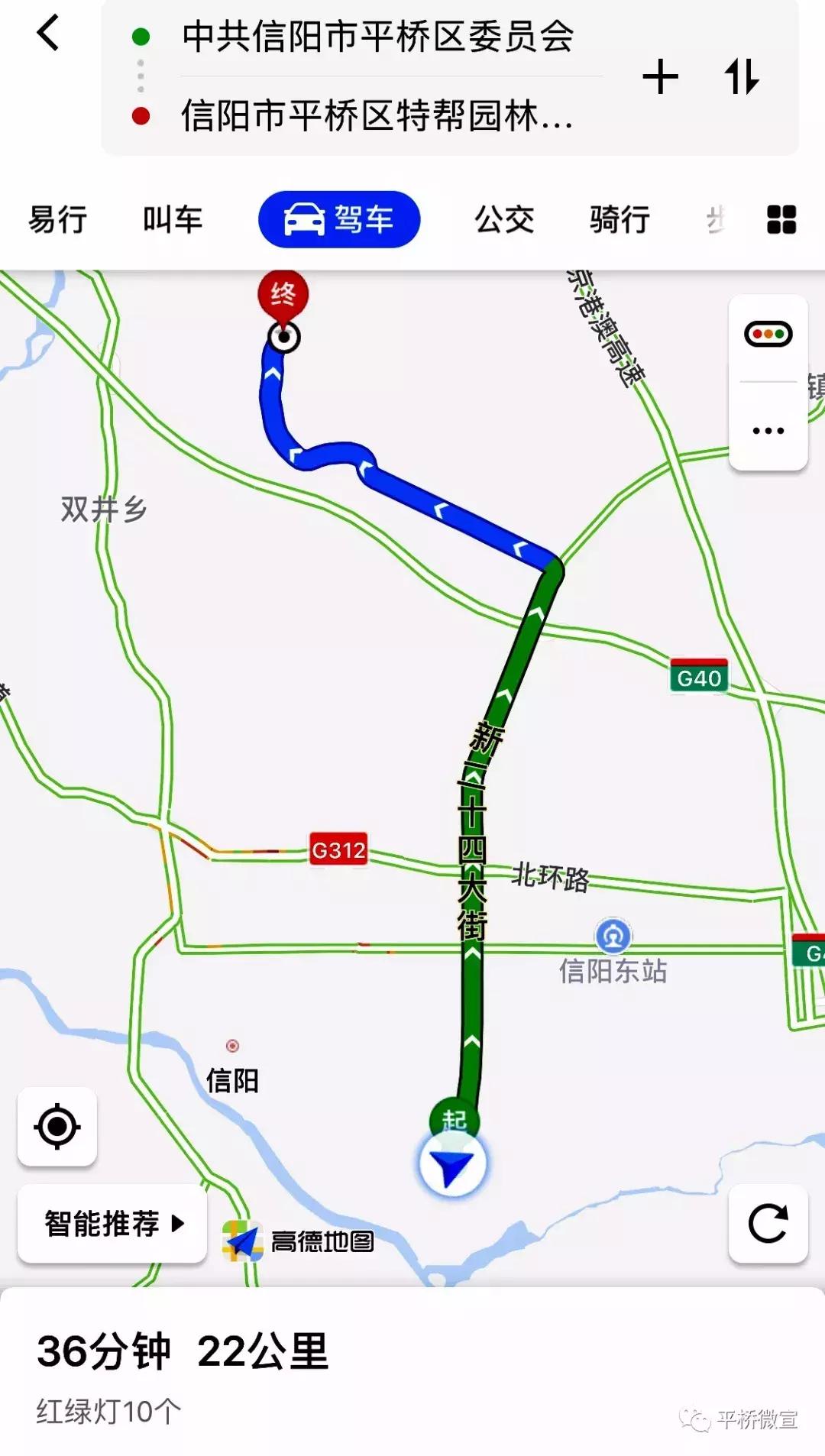Swap start and destination with the arrows icon
The height and width of the screenshot is (1456, 825).
[742, 76]
